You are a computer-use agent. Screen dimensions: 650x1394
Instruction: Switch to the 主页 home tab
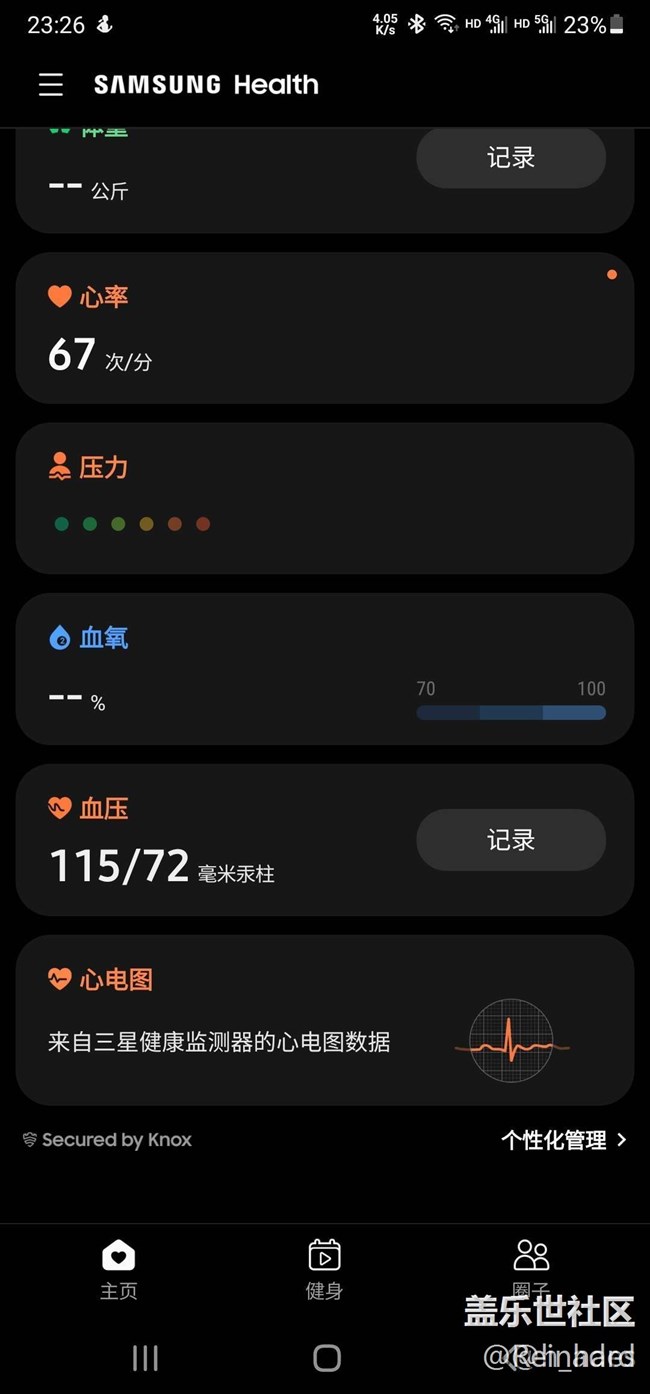[x=118, y=1268]
